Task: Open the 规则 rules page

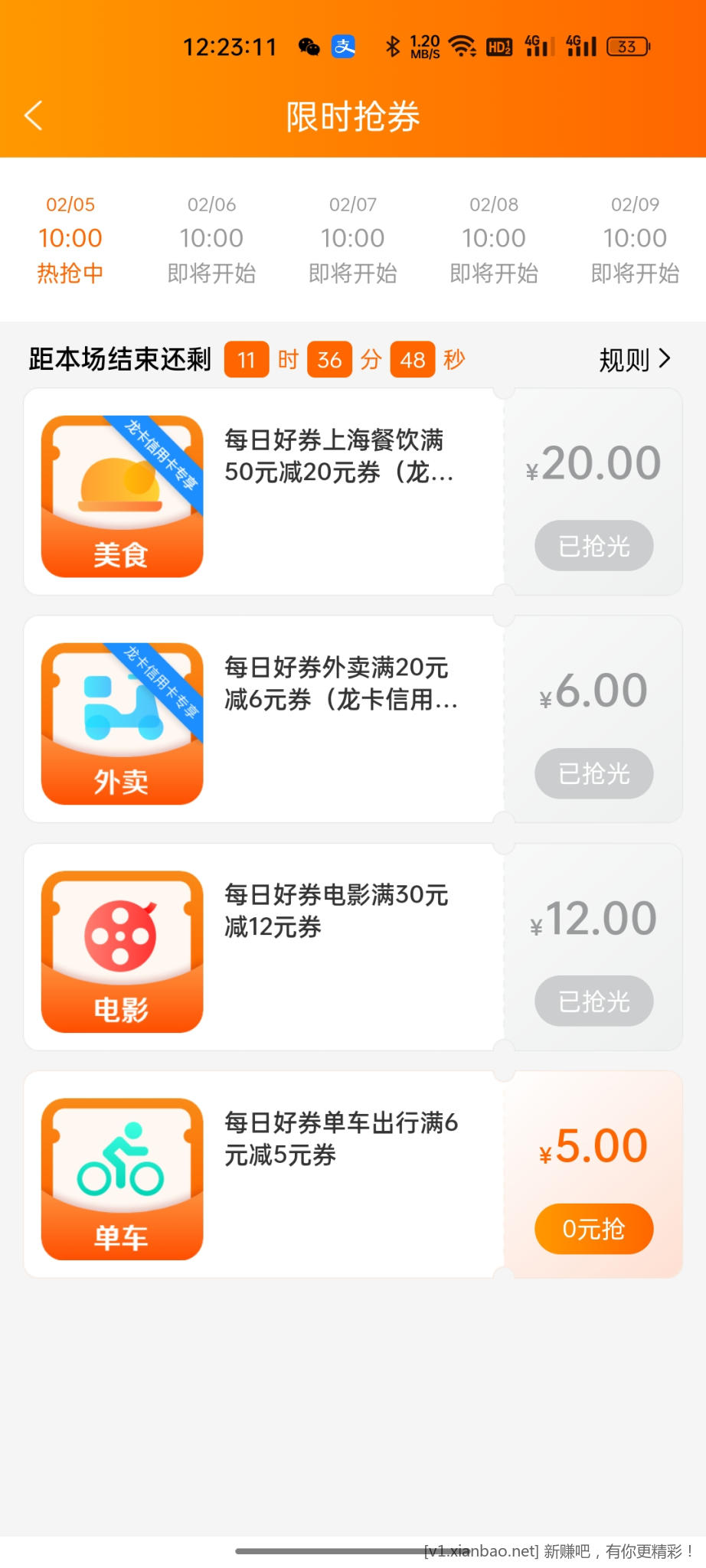Action: click(634, 359)
